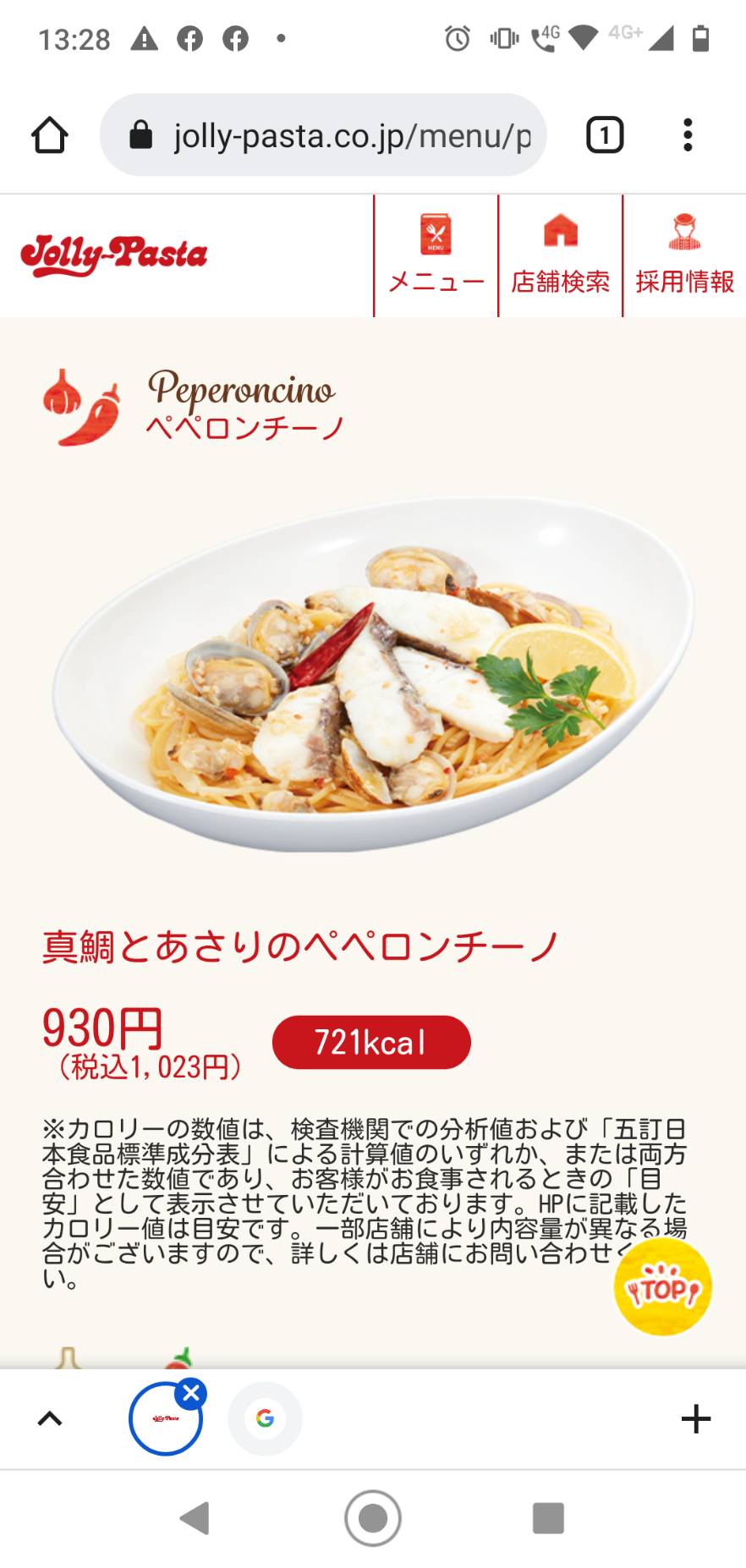Jump back up with the TOP button
This screenshot has height=1568, width=746.
pos(663,1287)
